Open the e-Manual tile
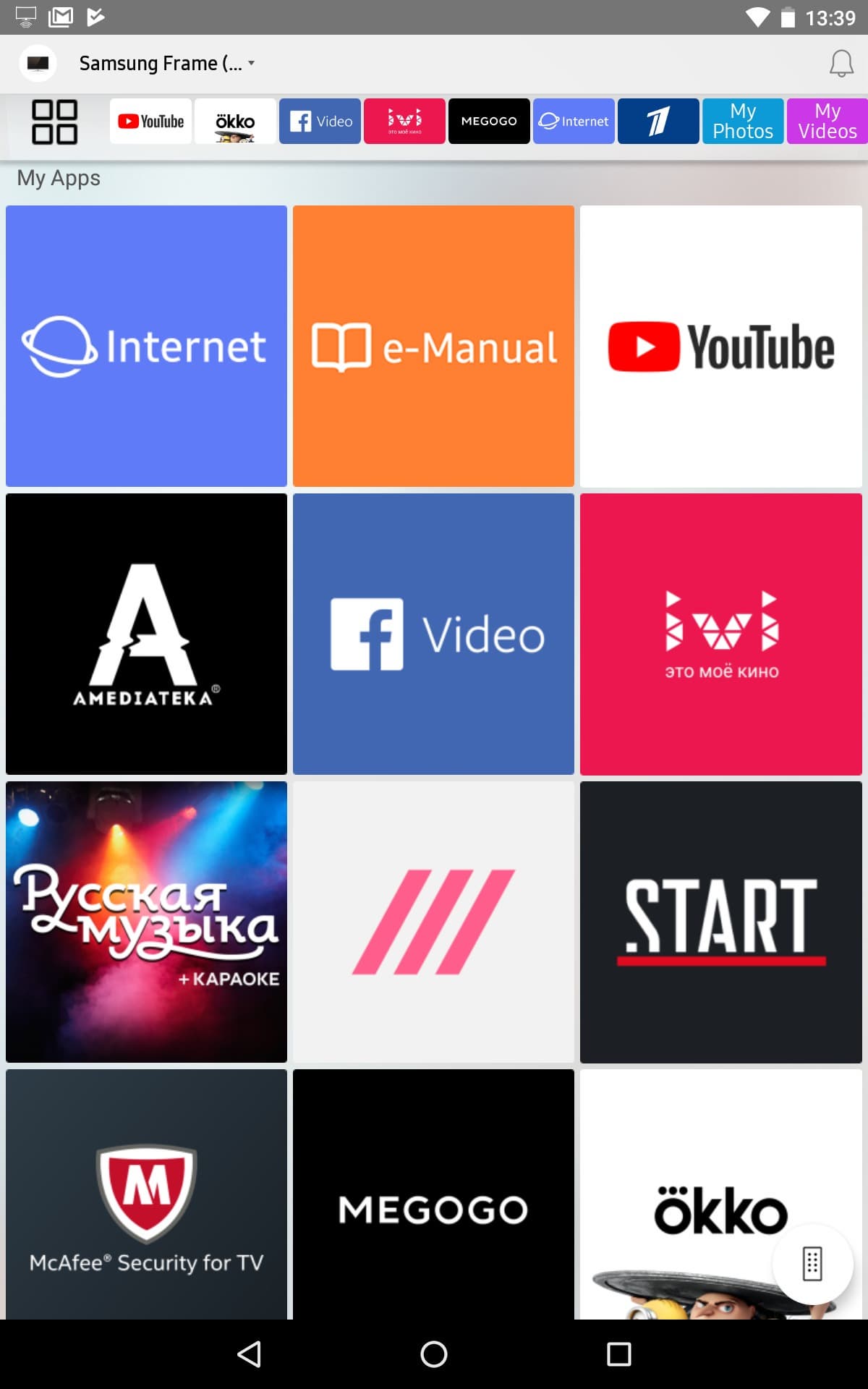This screenshot has height=1389, width=868. point(433,346)
